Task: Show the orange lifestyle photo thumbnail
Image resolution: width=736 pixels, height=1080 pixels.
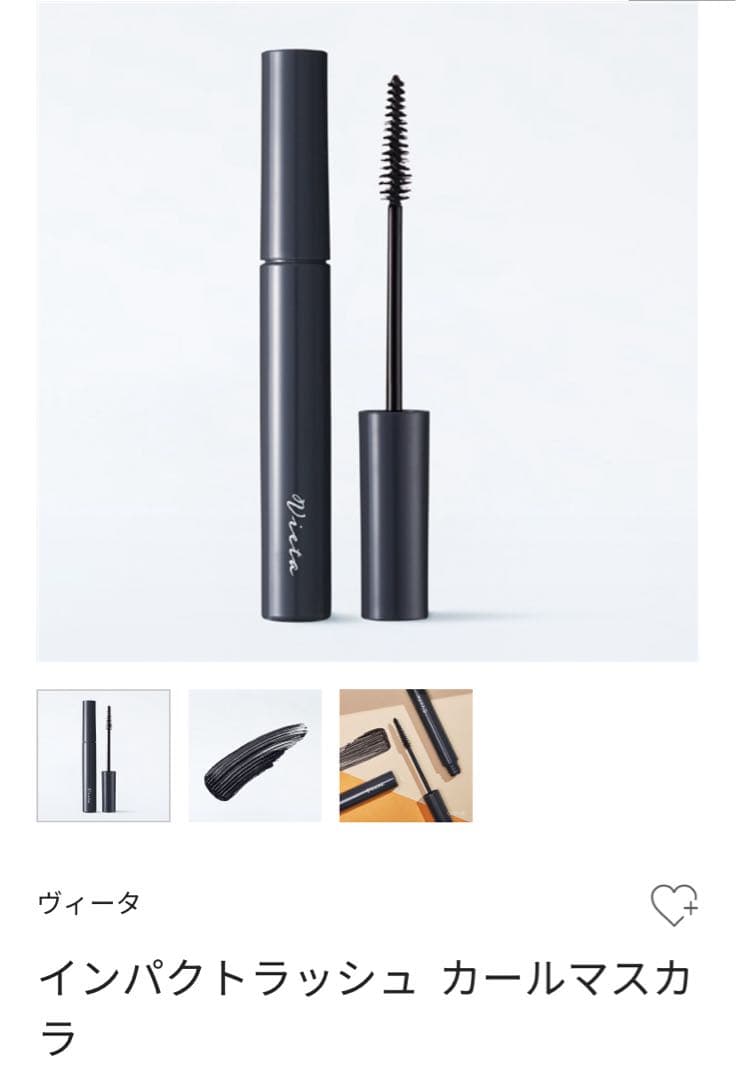Action: point(406,755)
